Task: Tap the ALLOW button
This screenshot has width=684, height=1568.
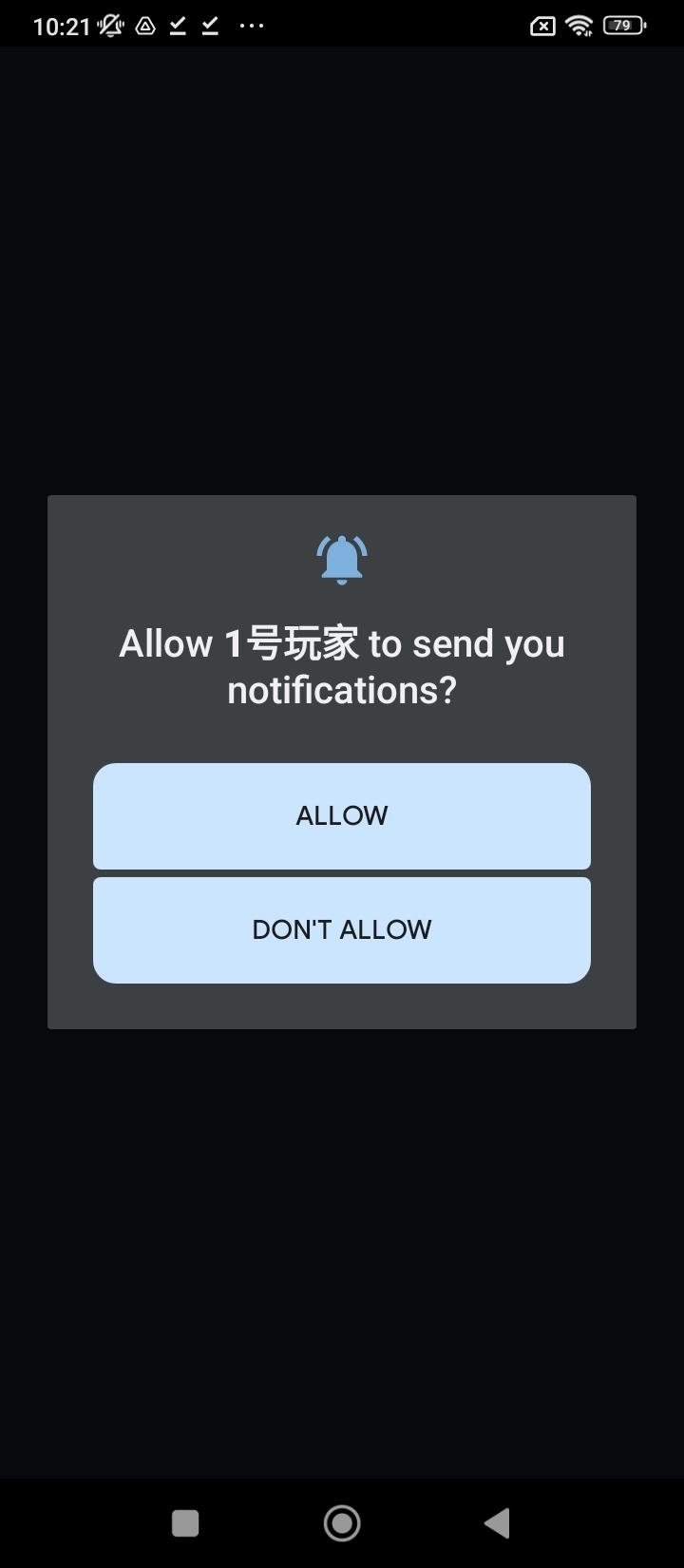Action: pos(341,815)
